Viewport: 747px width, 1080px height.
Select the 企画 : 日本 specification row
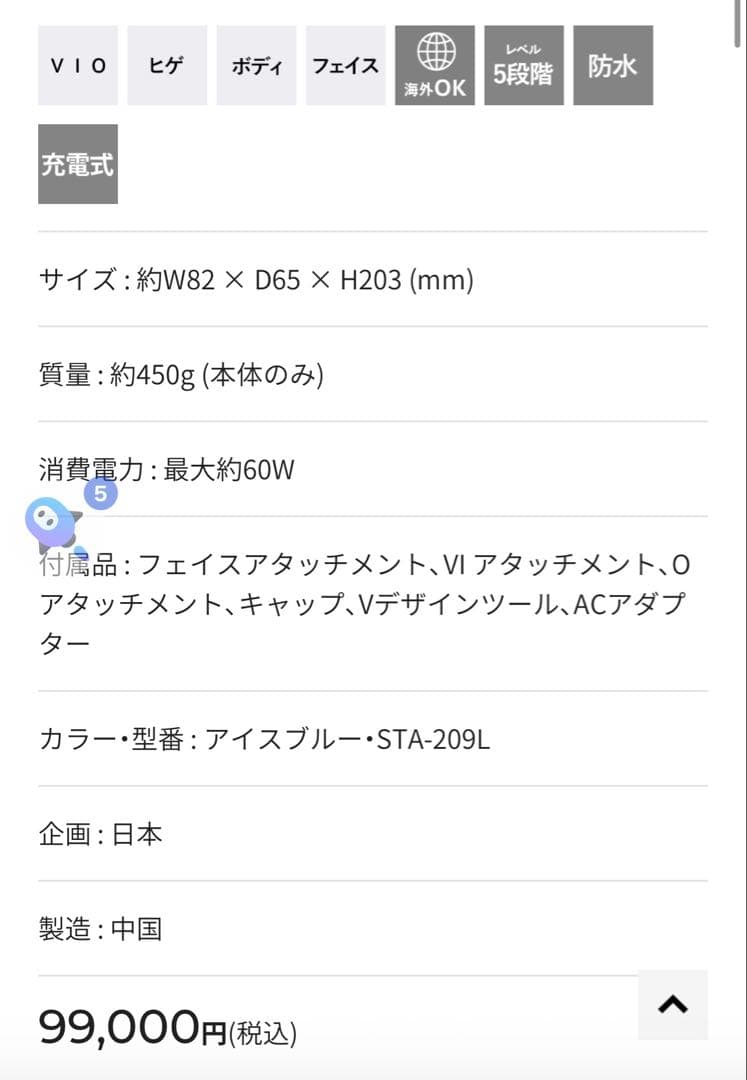[x=104, y=833]
